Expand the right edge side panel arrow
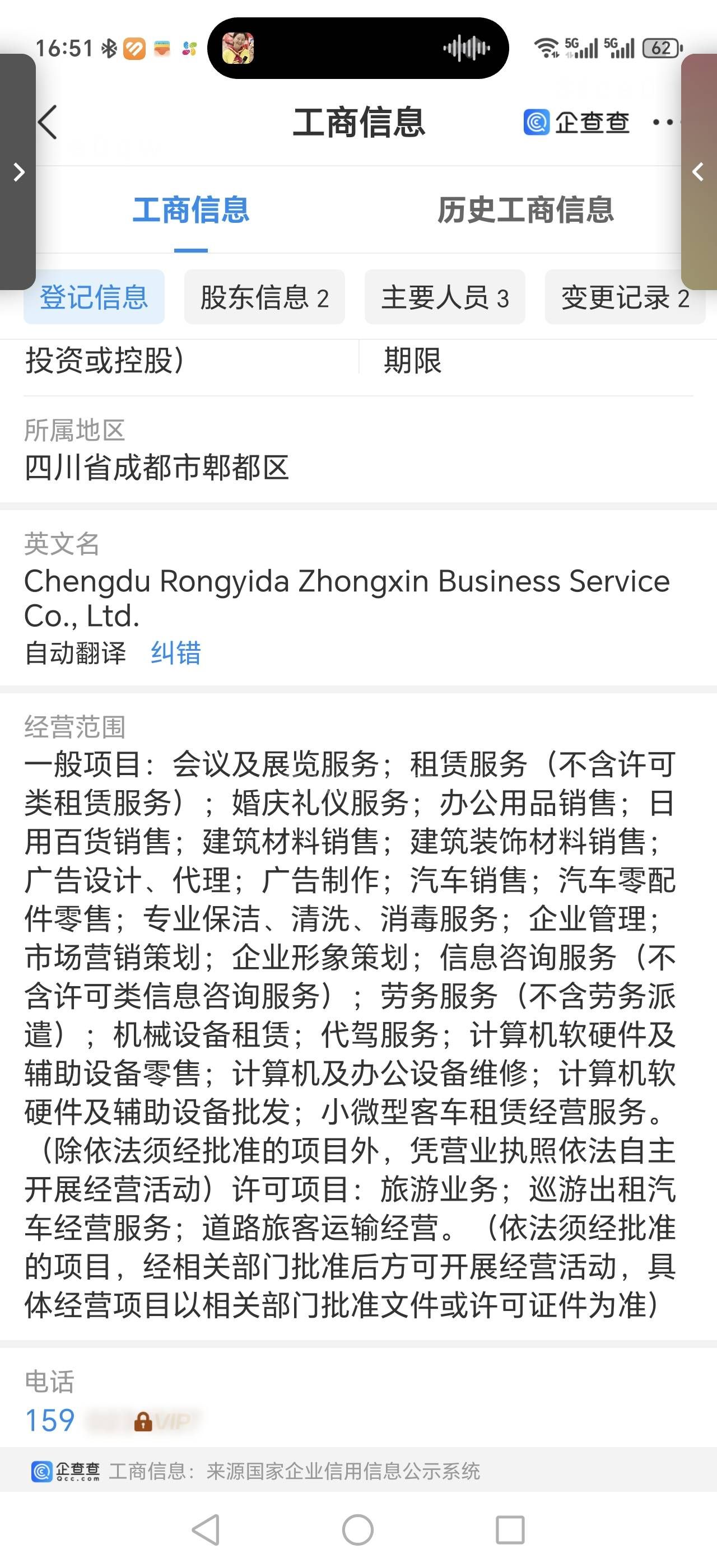 point(699,172)
